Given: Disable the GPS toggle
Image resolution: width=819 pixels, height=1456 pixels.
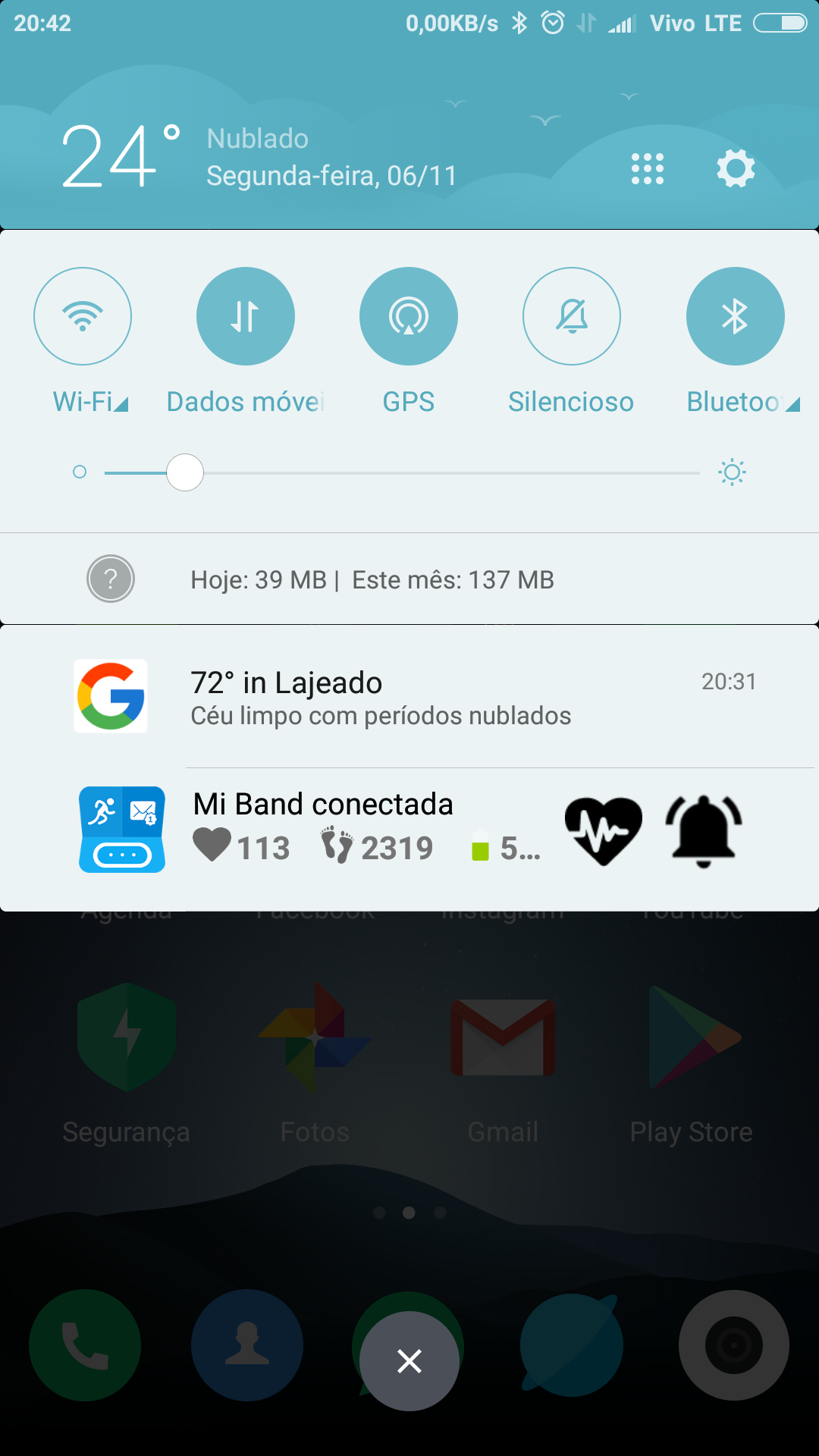Looking at the screenshot, I should click(409, 316).
